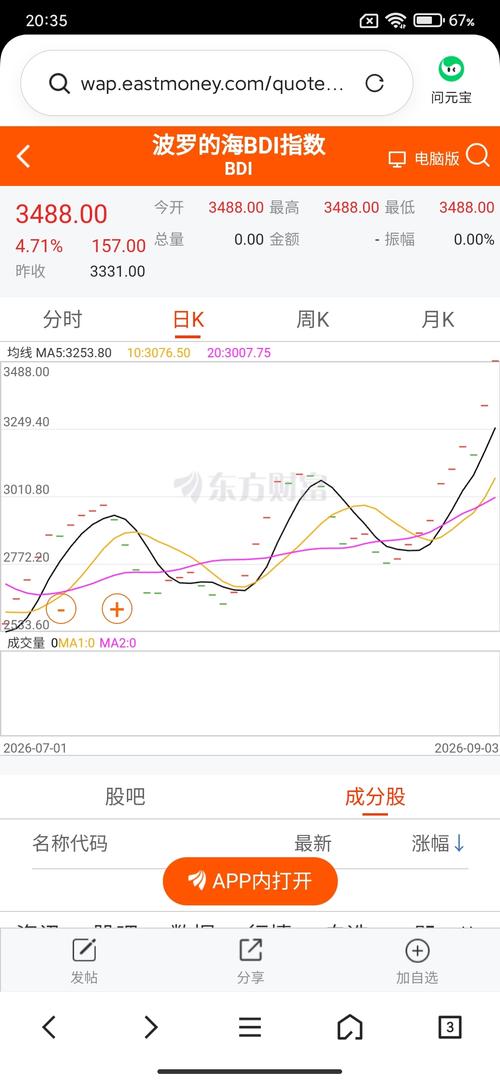Write a post with 发帖
The width and height of the screenshot is (500, 1083).
pyautogui.click(x=84, y=961)
